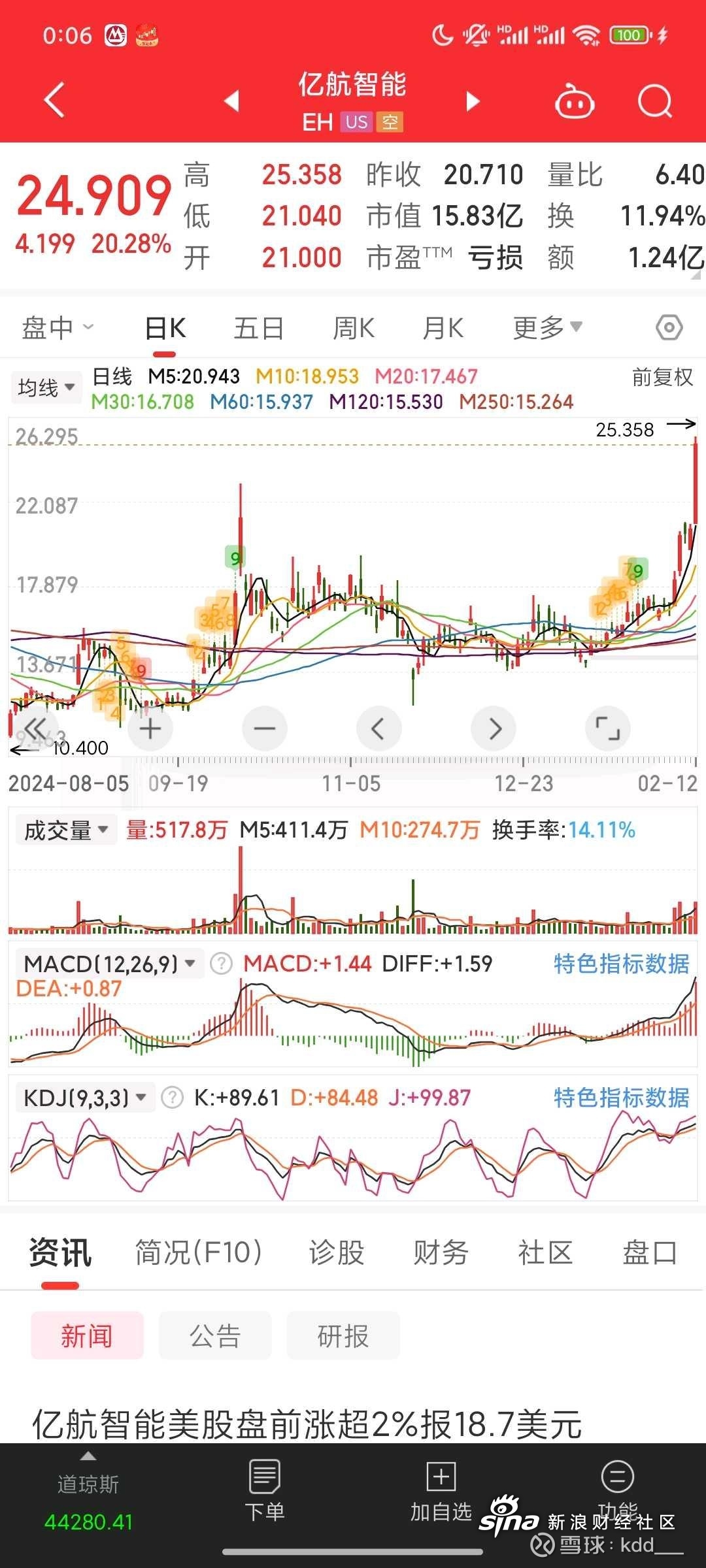Select the 月K chart tab
Screen dimensions: 706x1568
(x=443, y=328)
